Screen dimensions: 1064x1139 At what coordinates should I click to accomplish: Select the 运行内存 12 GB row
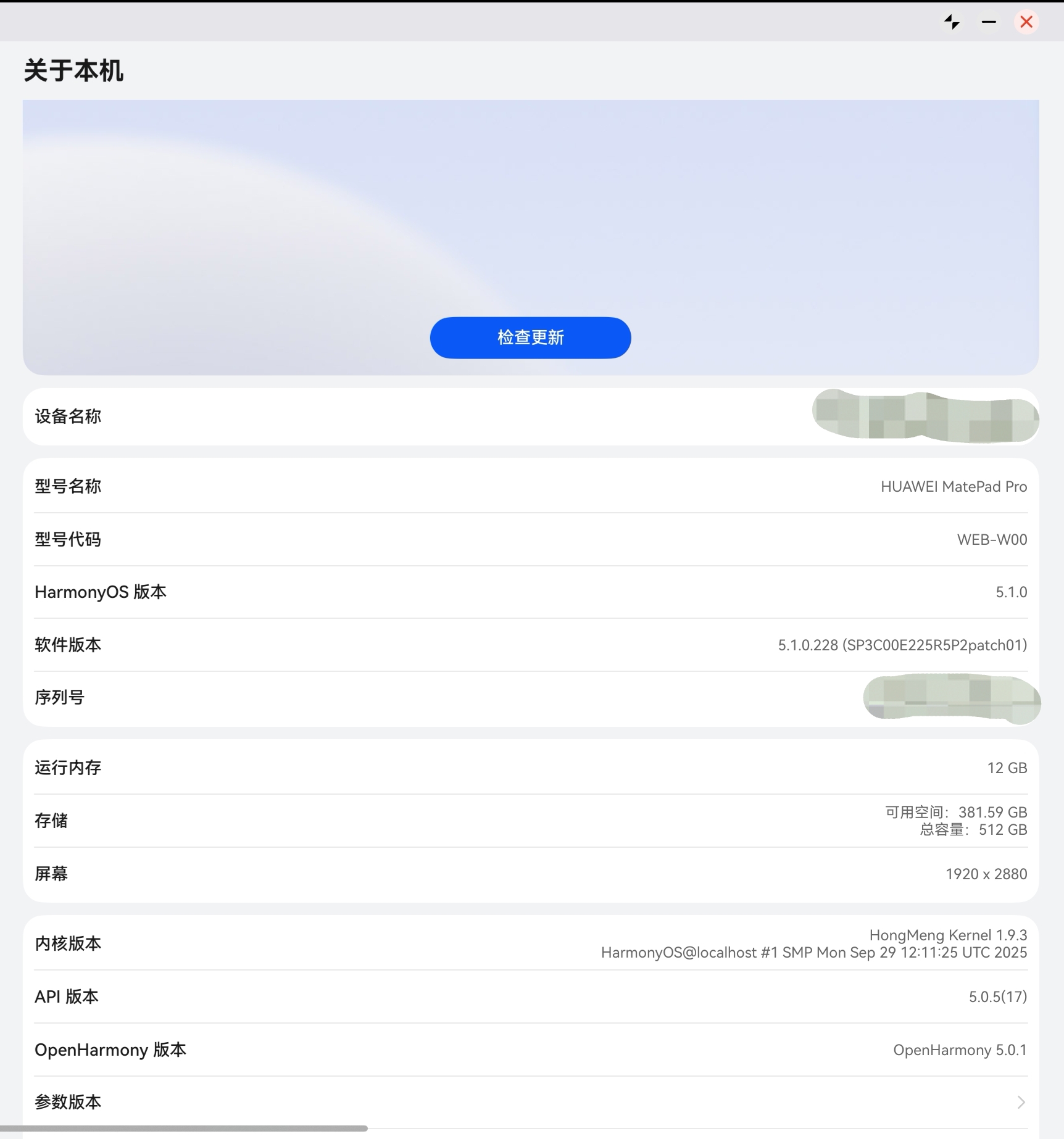coord(531,768)
